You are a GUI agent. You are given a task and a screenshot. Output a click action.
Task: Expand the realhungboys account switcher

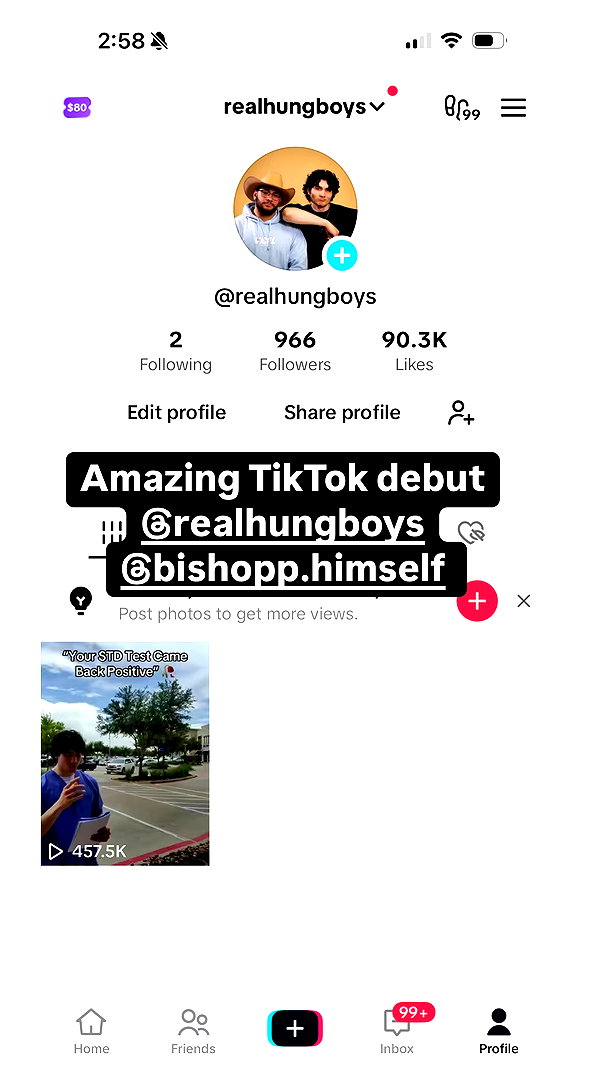(304, 108)
